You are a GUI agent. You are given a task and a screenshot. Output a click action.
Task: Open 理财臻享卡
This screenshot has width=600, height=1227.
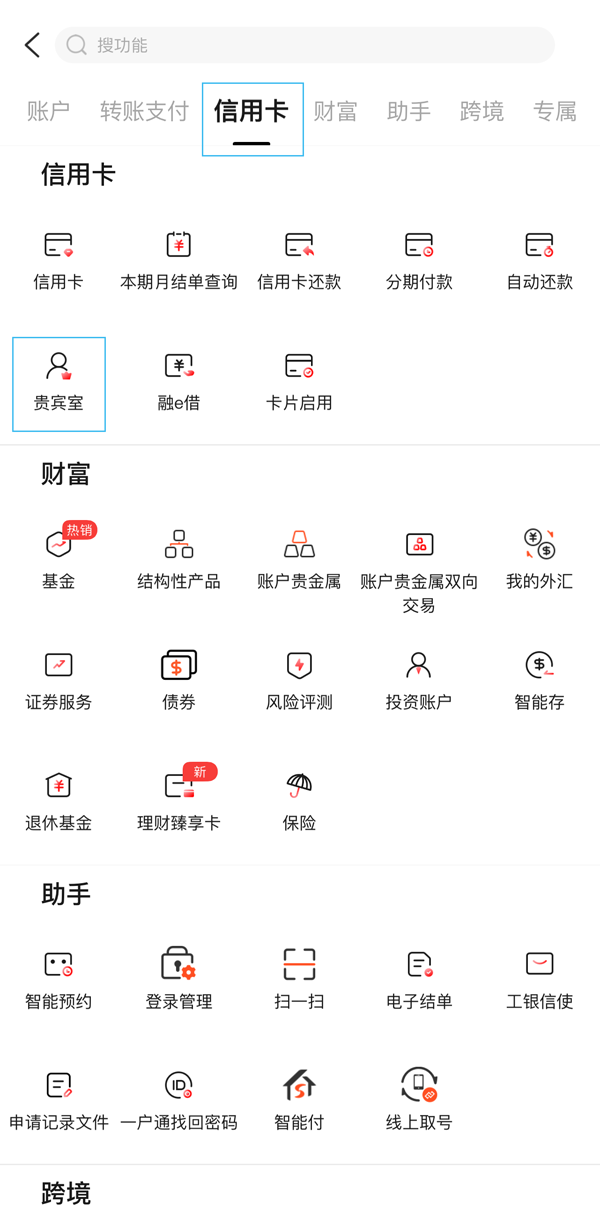pyautogui.click(x=179, y=800)
